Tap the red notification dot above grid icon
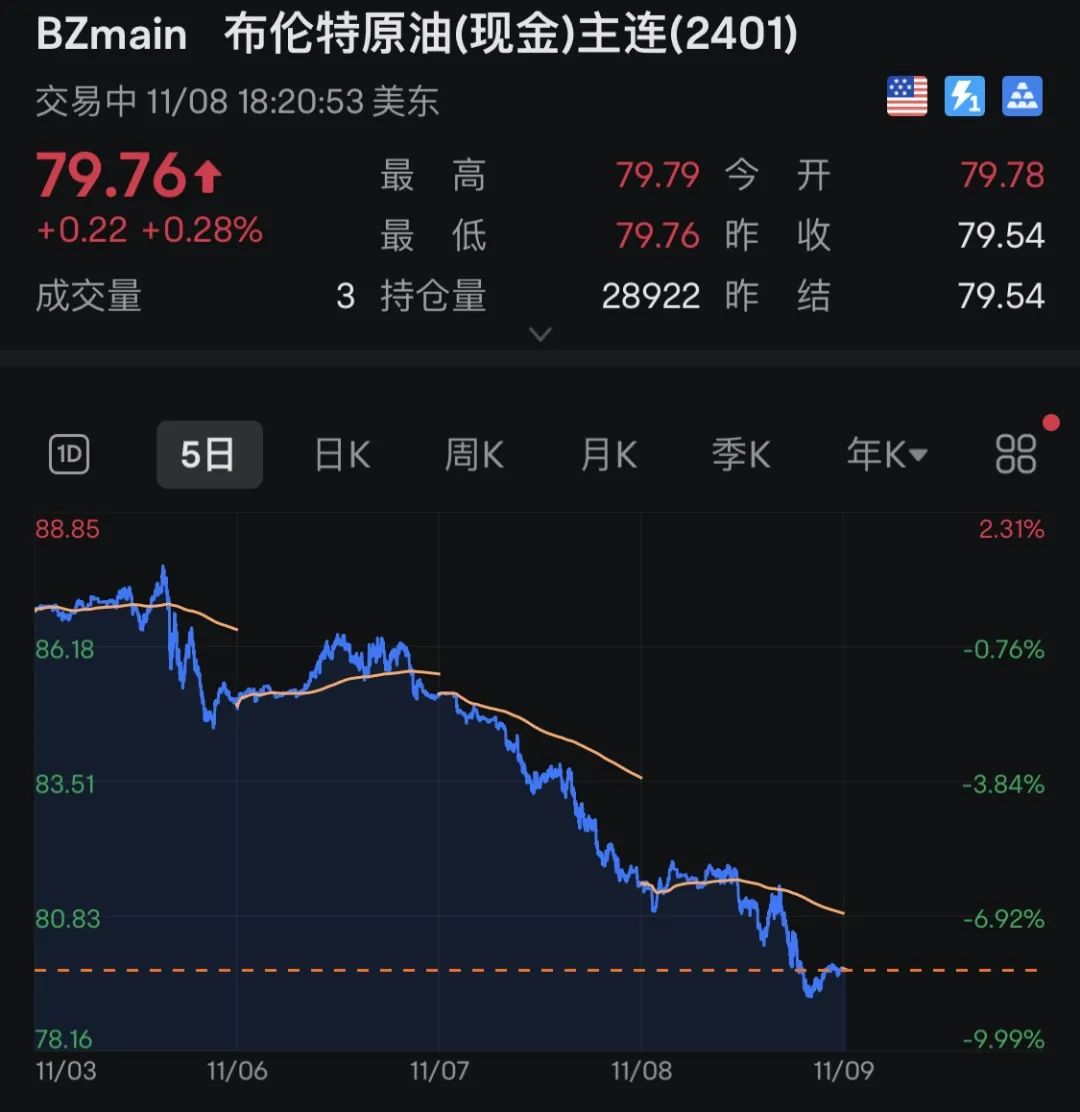Viewport: 1080px width, 1112px height. (x=1049, y=422)
